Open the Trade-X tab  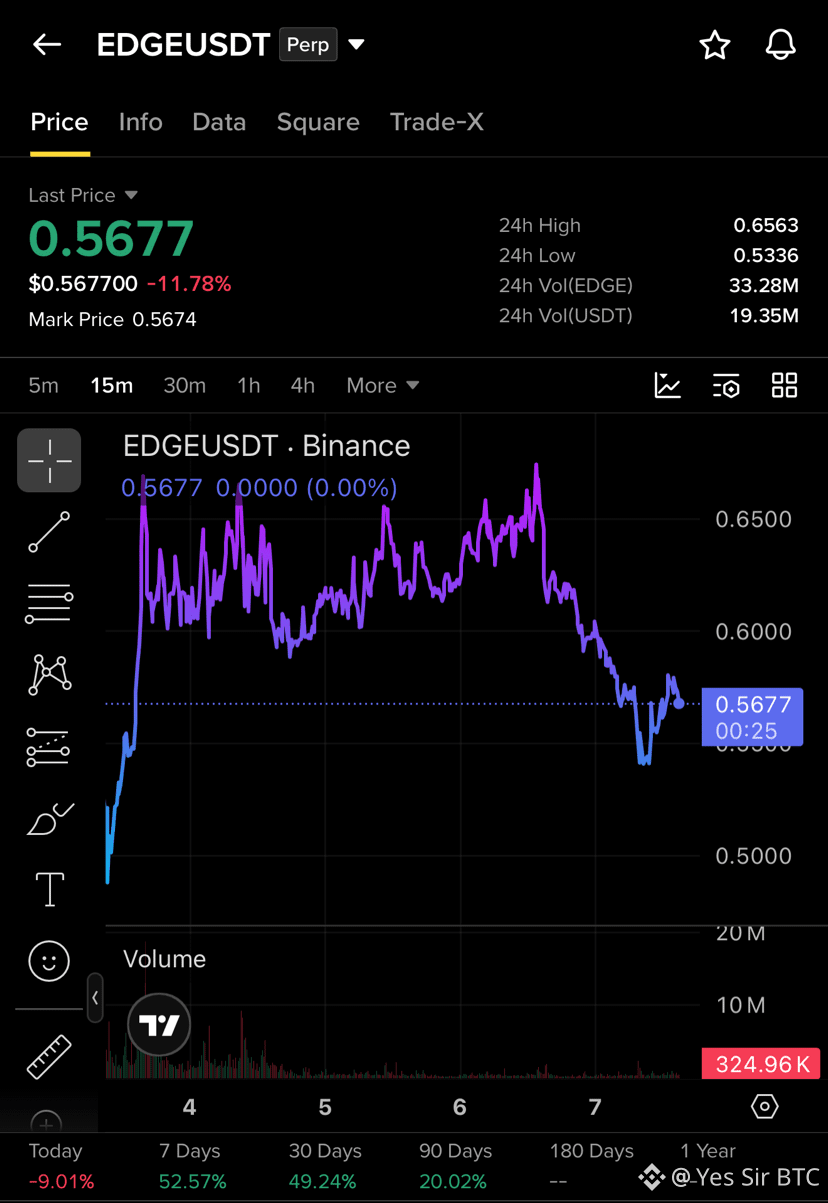pyautogui.click(x=437, y=122)
